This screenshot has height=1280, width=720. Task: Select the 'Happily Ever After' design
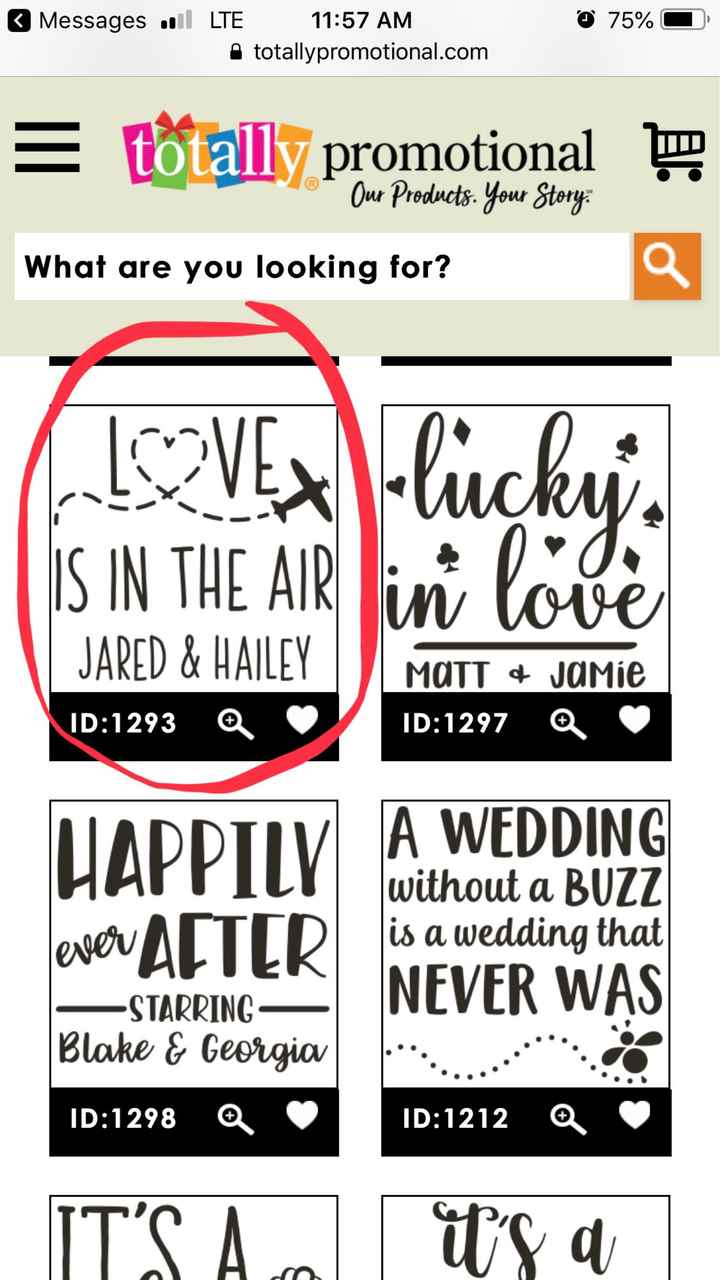tap(194, 943)
